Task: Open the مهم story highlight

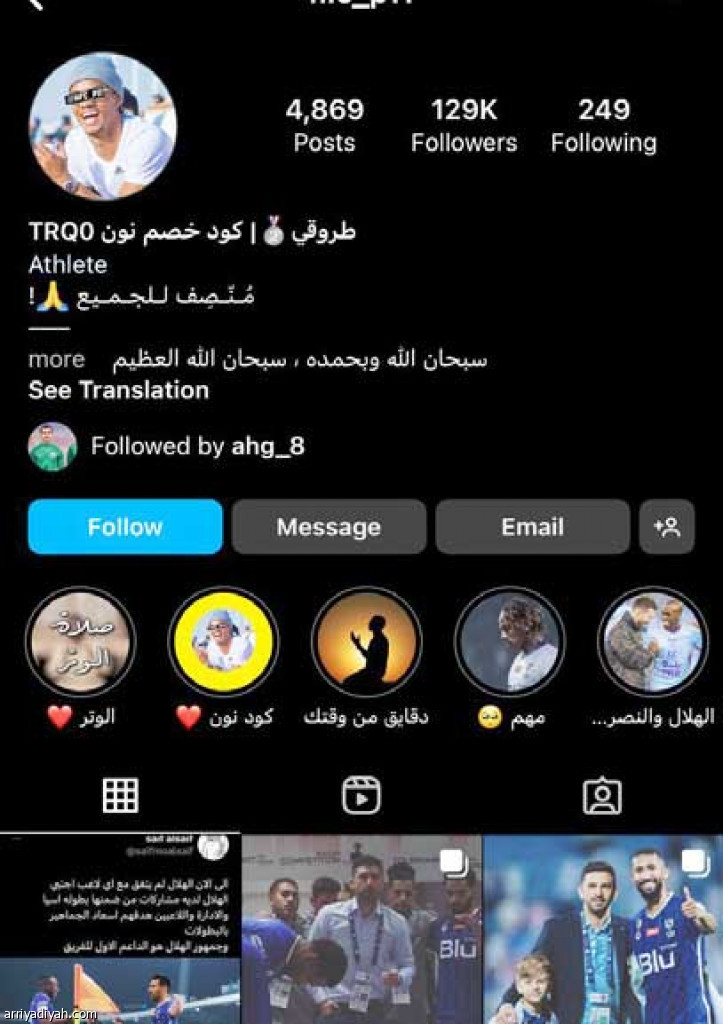Action: (x=510, y=642)
